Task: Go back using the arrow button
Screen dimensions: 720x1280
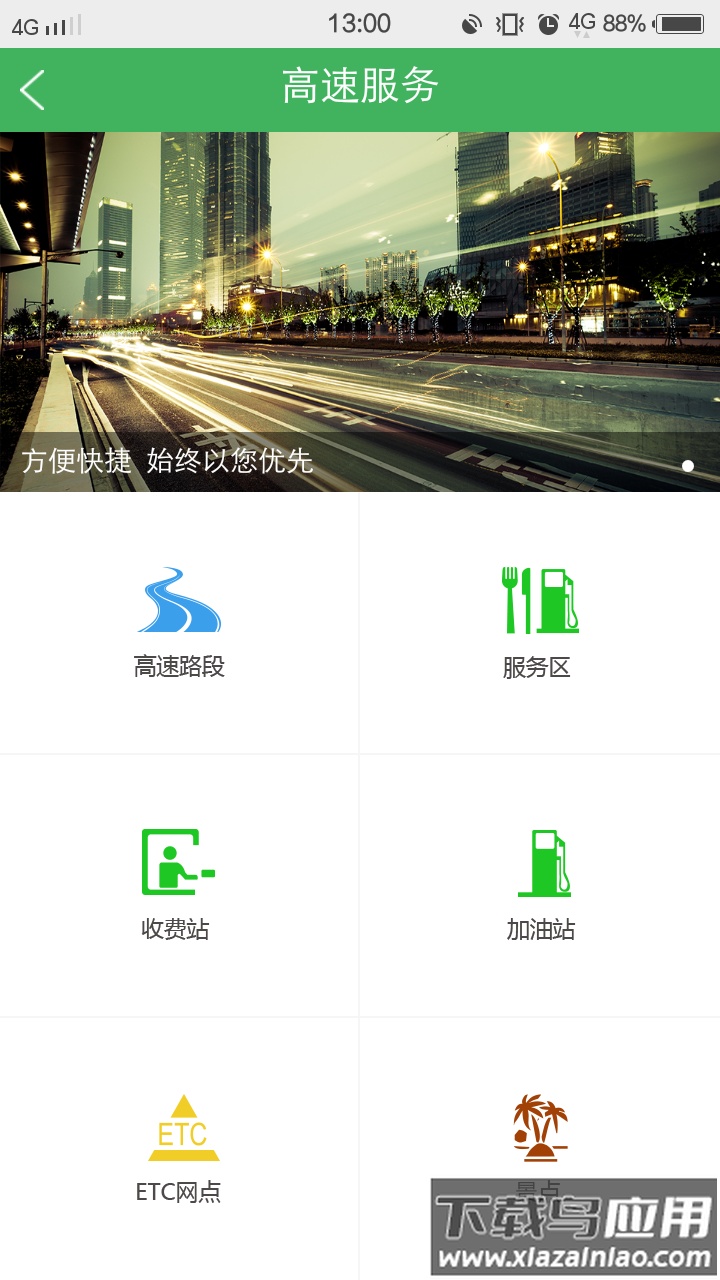Action: tap(31, 90)
